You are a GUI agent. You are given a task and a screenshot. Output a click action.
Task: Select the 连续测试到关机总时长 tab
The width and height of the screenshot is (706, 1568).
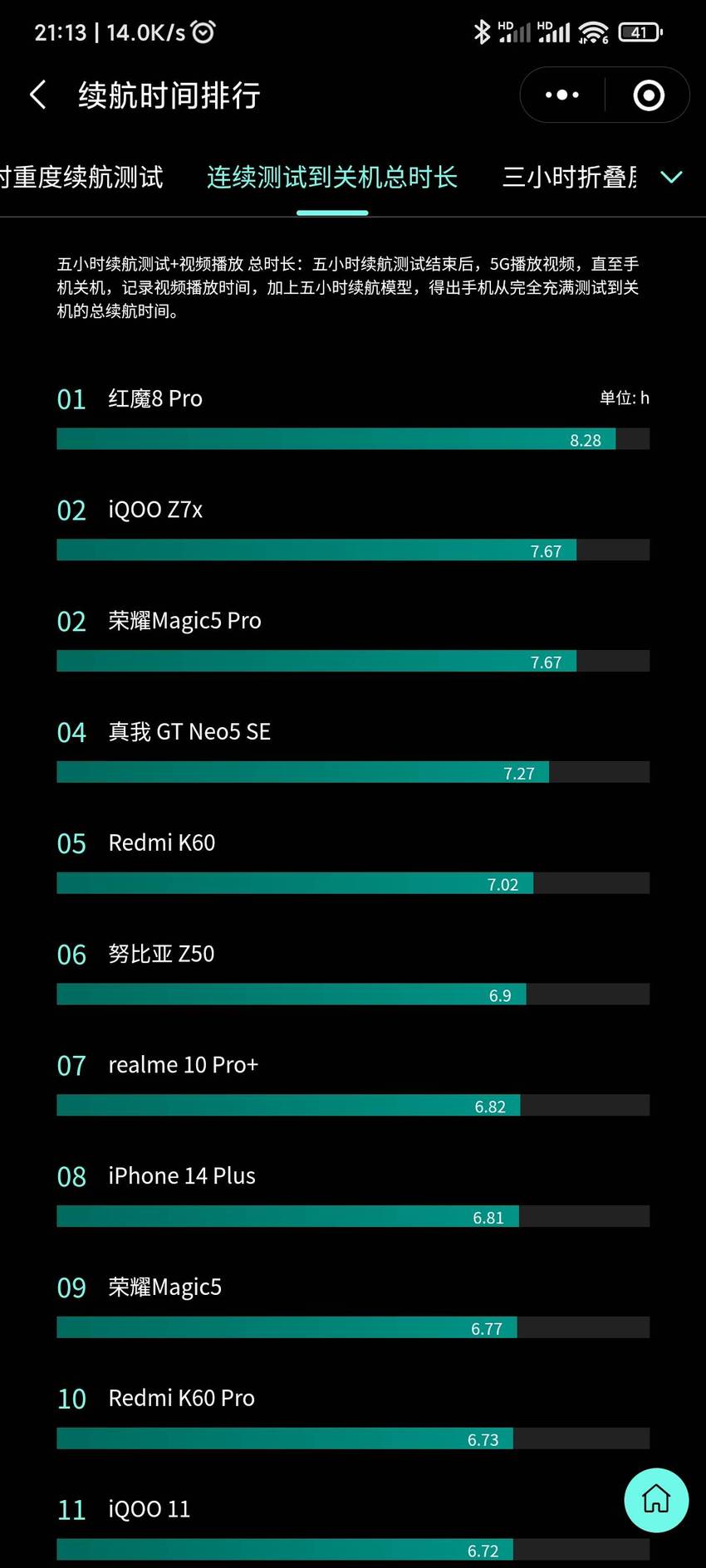pyautogui.click(x=332, y=177)
